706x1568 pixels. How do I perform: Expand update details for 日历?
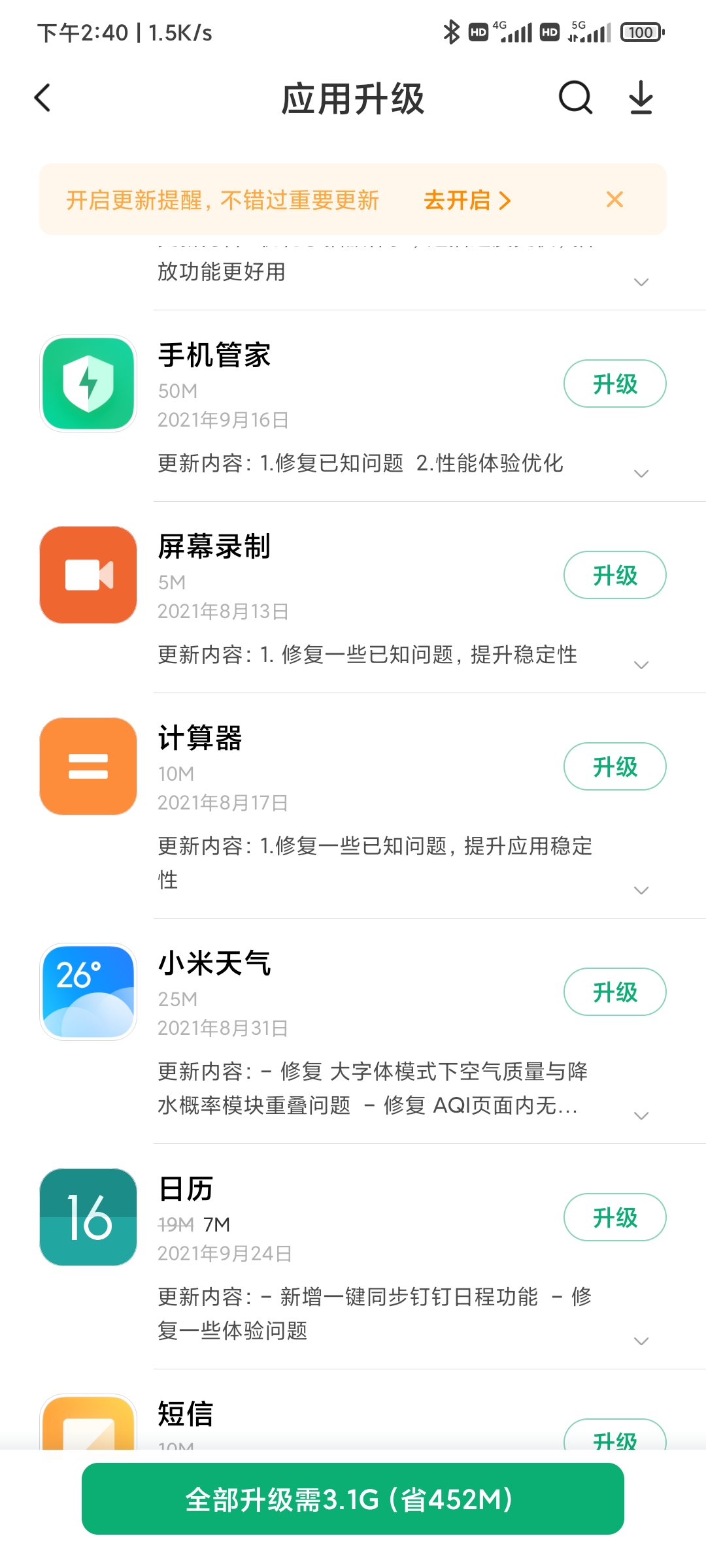[641, 1341]
